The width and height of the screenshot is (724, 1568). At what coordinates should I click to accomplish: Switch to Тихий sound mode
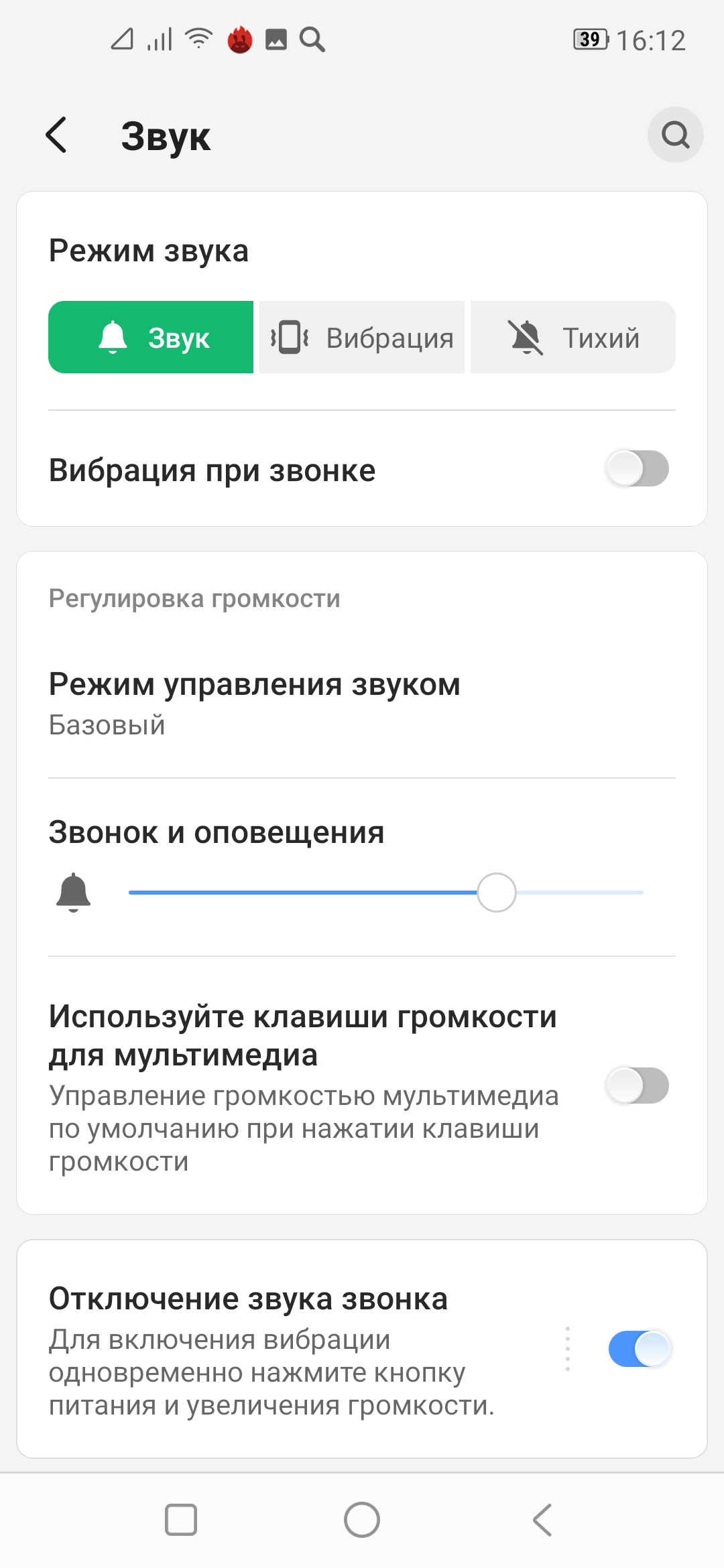pos(573,337)
